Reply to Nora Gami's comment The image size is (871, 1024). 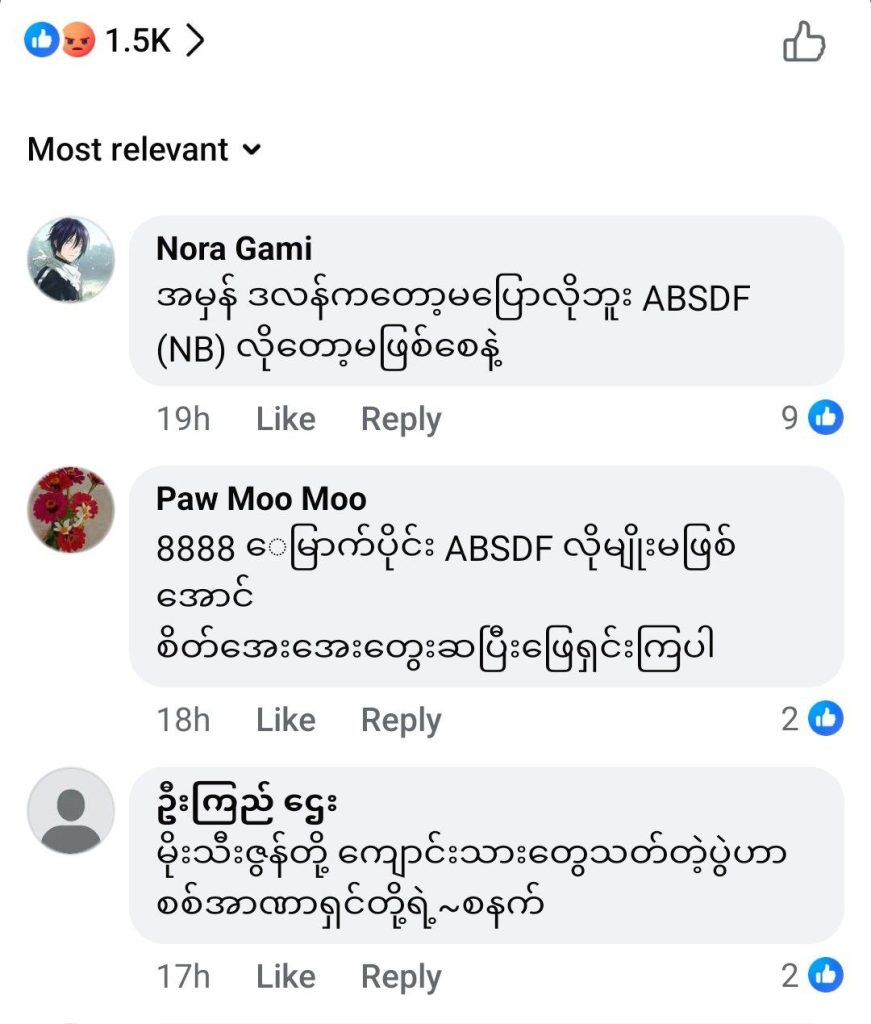[400, 419]
